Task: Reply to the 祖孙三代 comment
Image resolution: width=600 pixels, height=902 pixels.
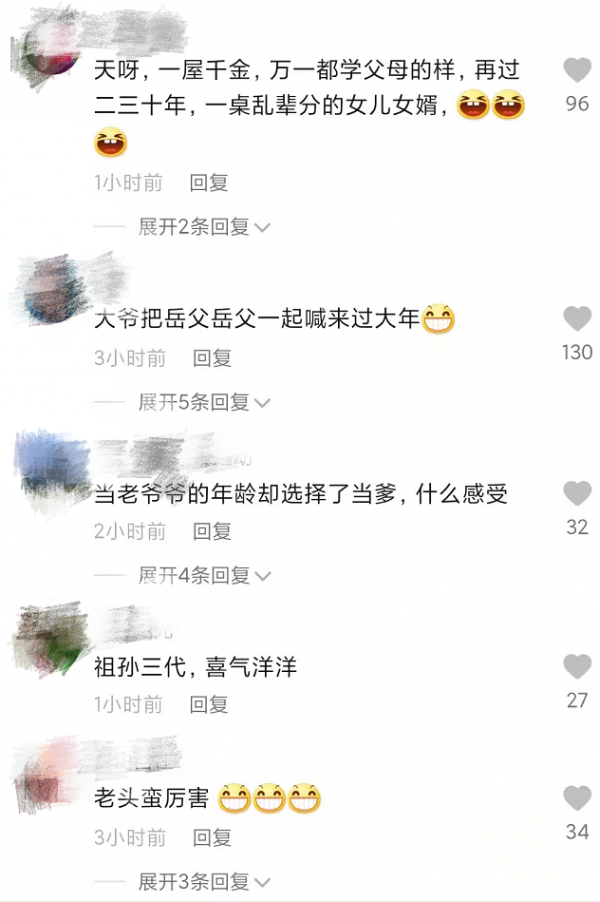Action: tap(209, 704)
